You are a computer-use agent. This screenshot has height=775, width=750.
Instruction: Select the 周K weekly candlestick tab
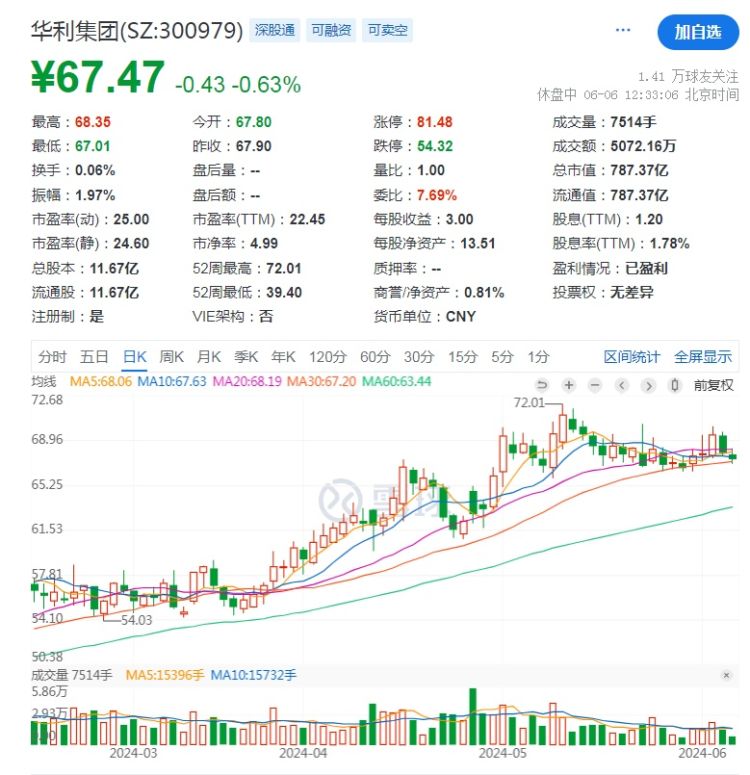[x=172, y=357]
